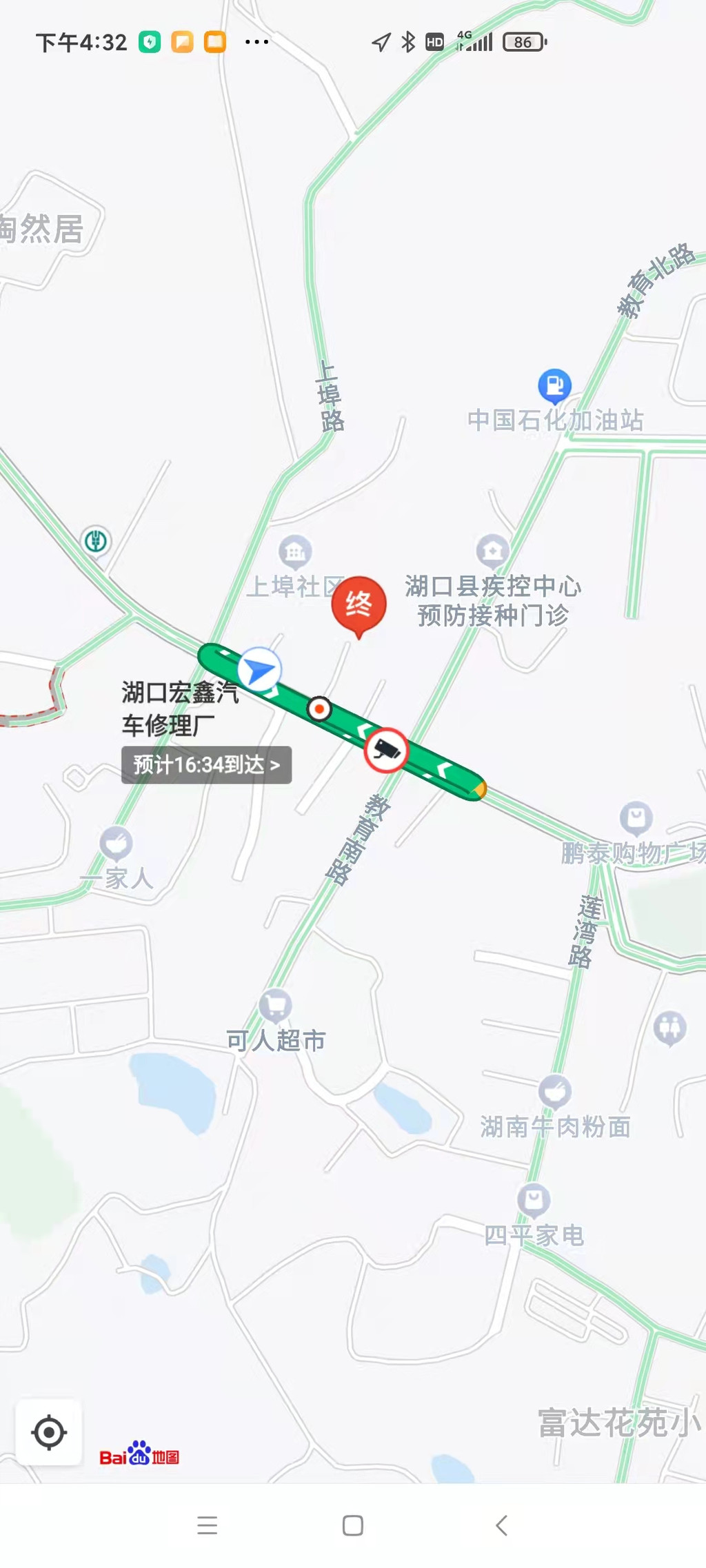Open the 鹏泰购物广场 mall marker
706x1568 pixels.
pos(636,817)
